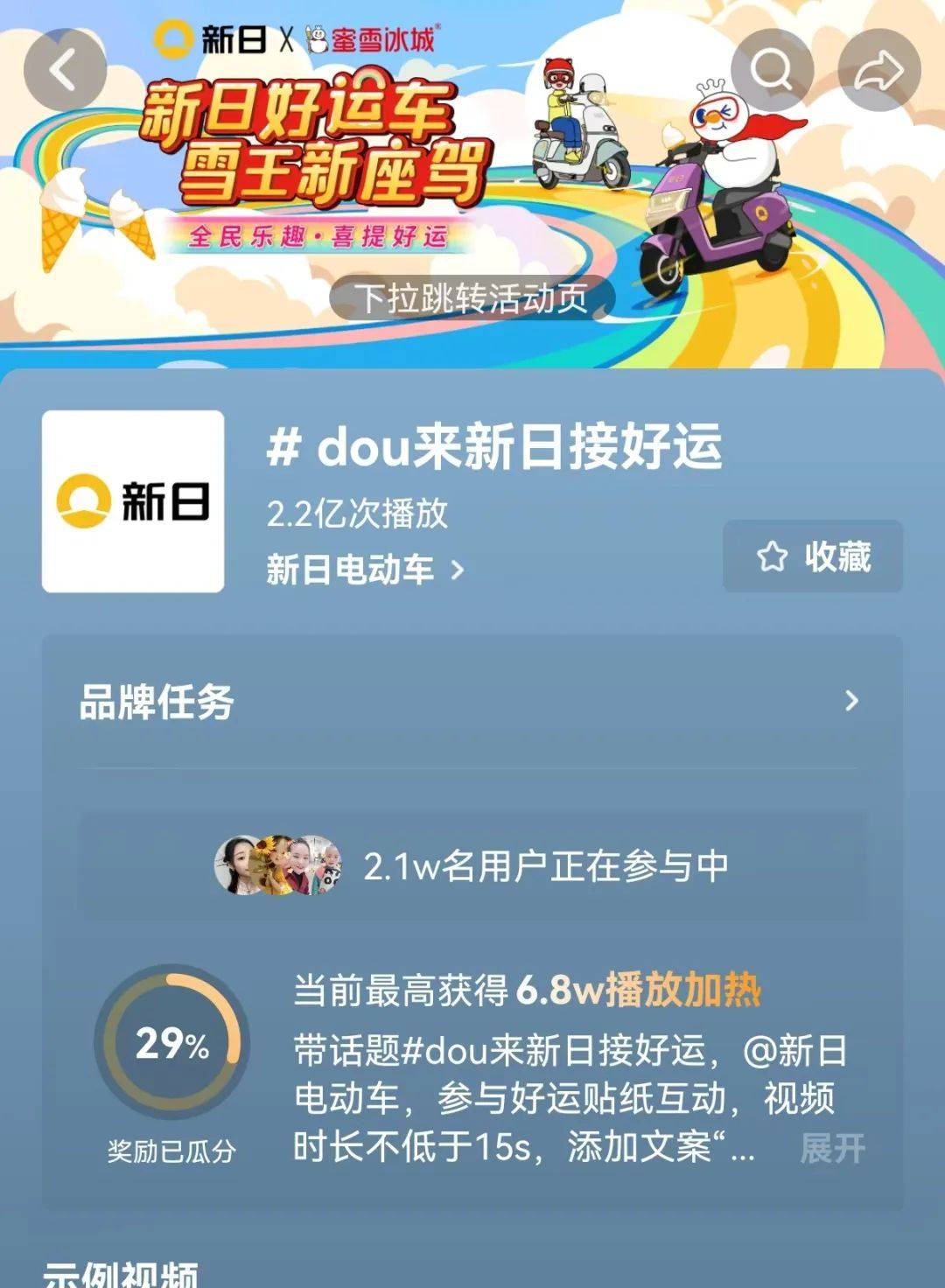
Task: Expand the task description via 展开
Action: pyautogui.click(x=832, y=1148)
